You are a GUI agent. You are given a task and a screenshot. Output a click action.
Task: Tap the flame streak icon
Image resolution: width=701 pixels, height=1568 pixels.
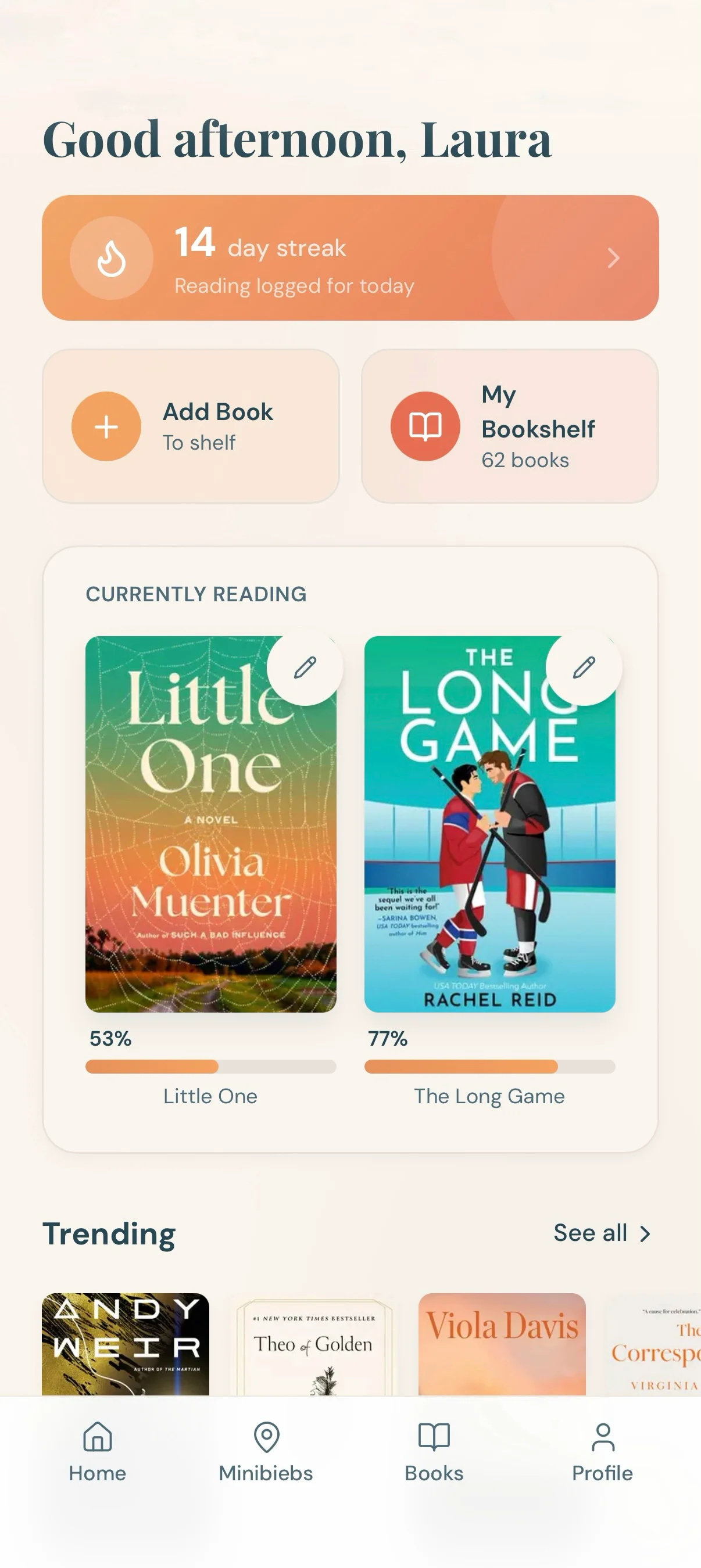coord(110,258)
